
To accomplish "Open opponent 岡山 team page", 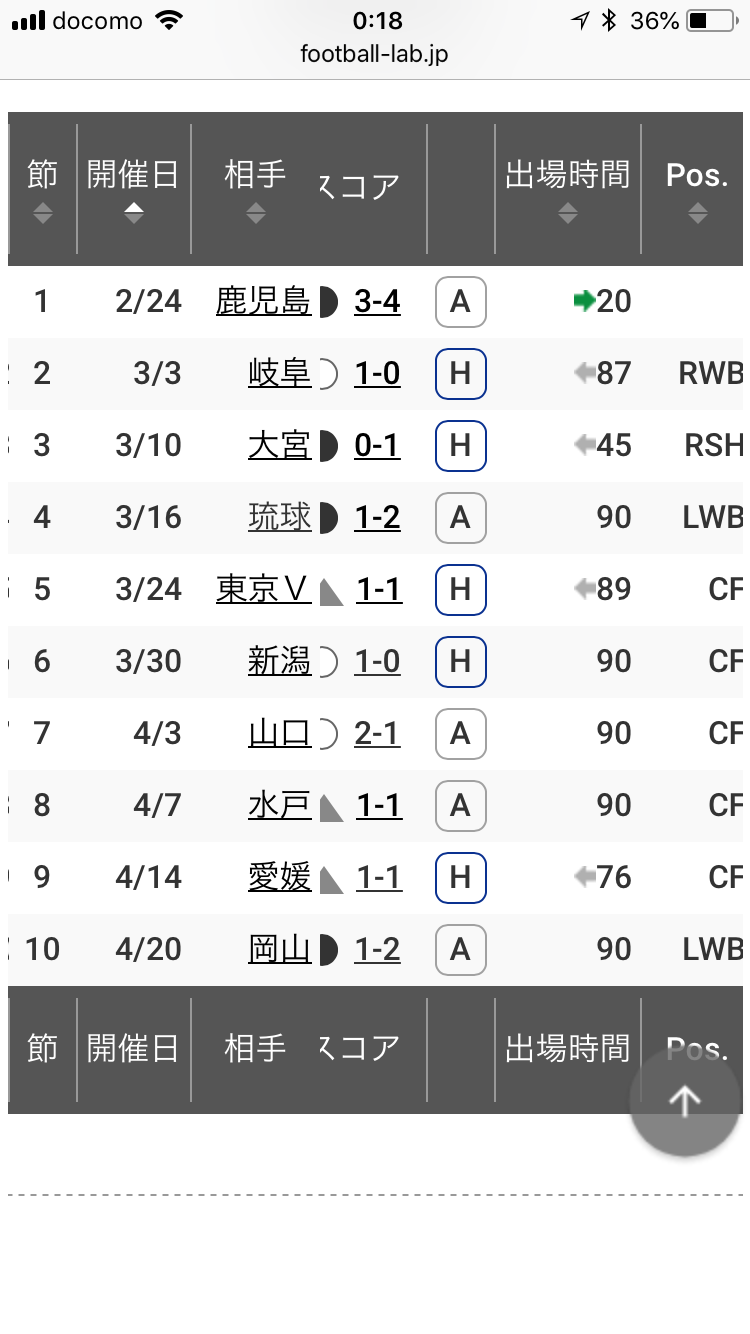I will click(279, 949).
